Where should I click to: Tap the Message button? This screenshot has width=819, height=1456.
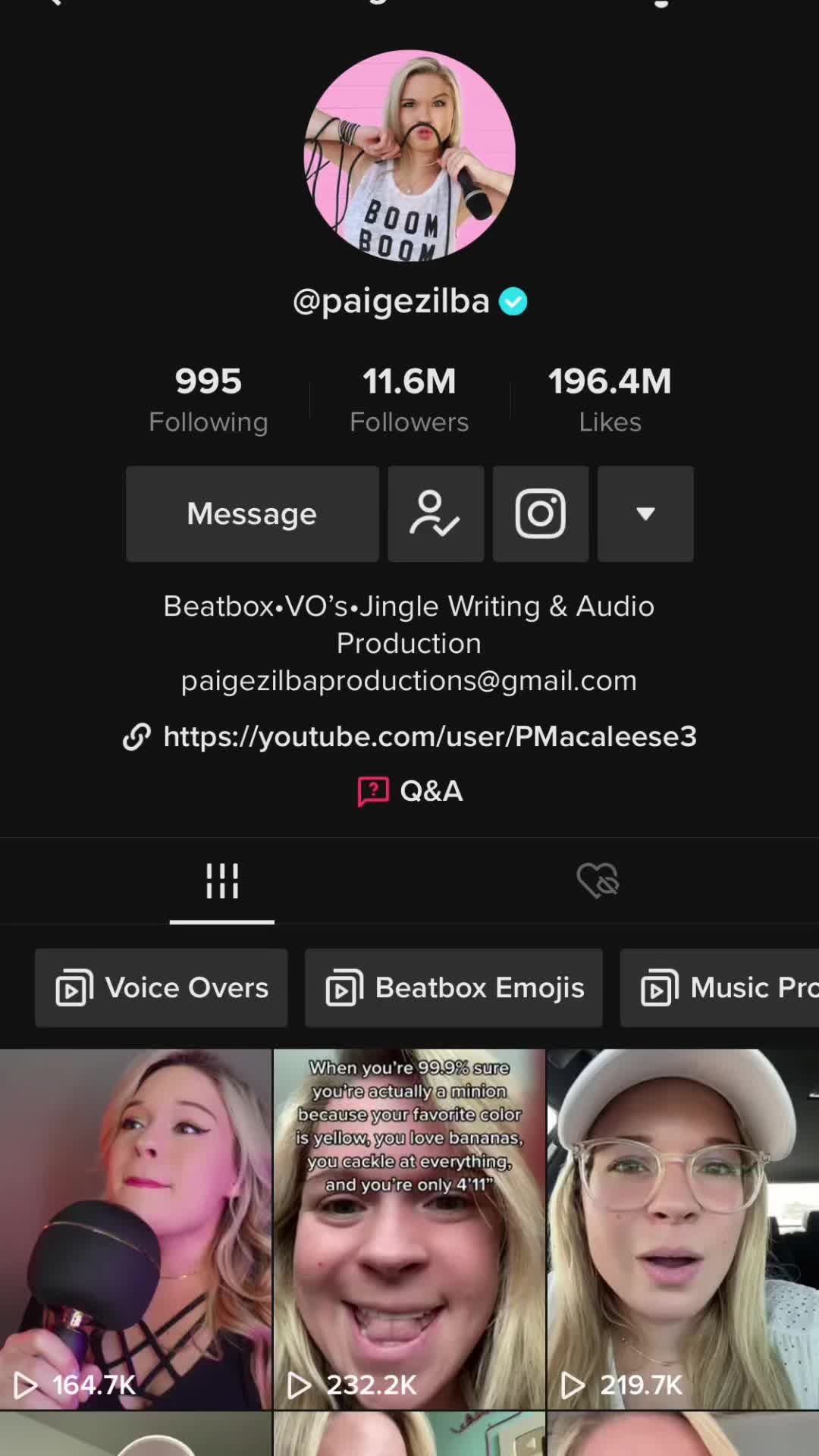252,514
